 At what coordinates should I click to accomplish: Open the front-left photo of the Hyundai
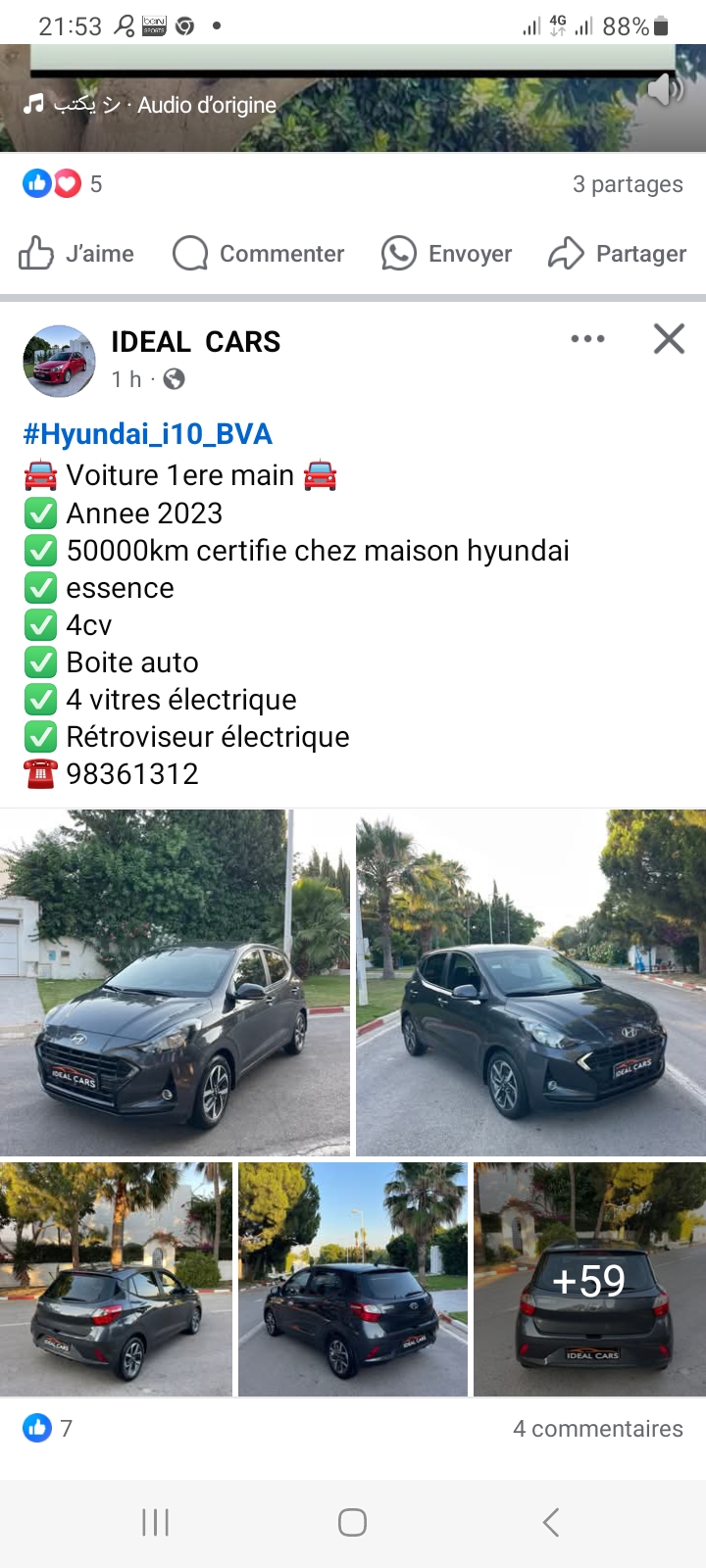click(175, 982)
